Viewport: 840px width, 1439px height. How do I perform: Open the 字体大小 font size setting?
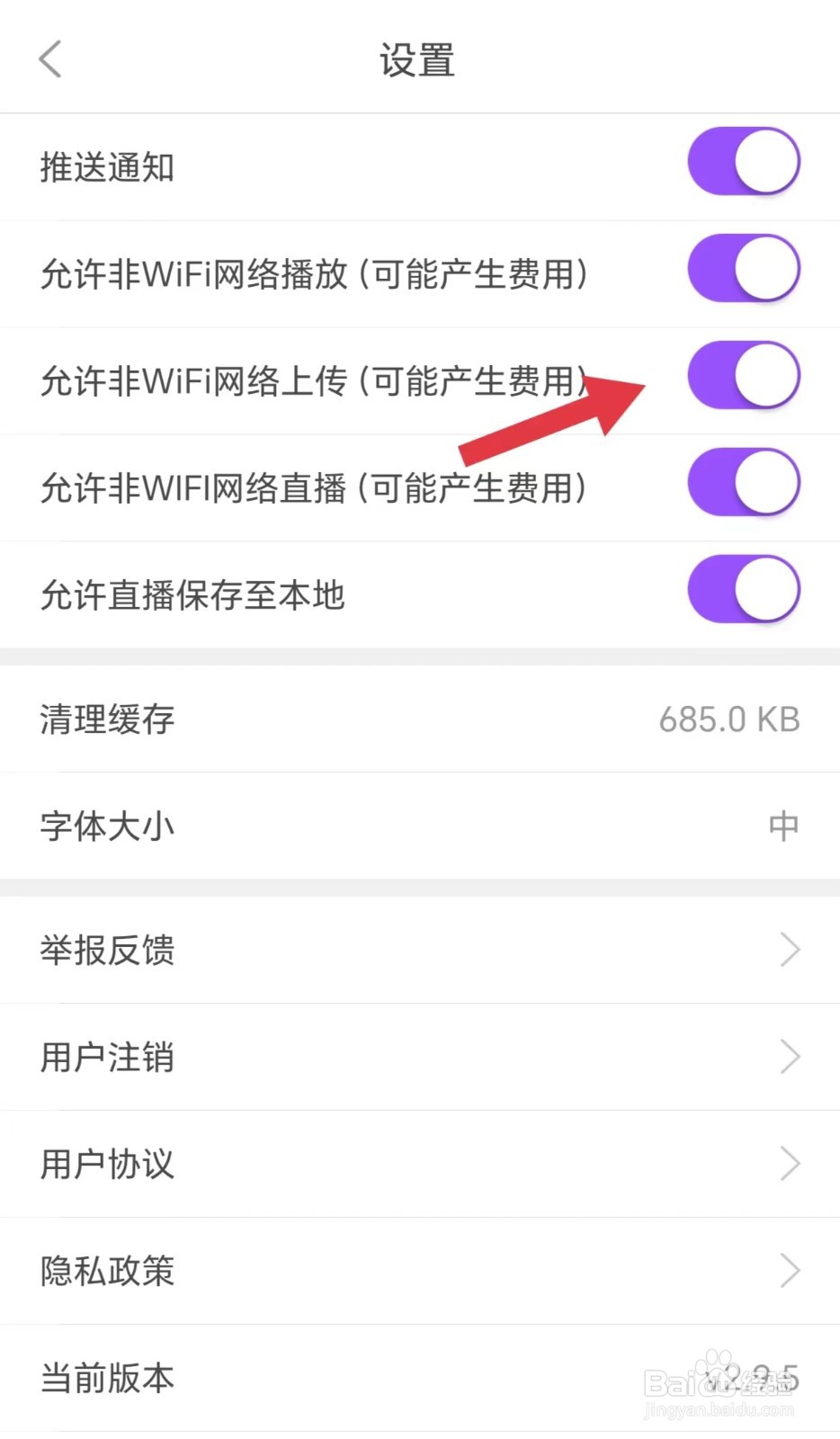coord(106,827)
